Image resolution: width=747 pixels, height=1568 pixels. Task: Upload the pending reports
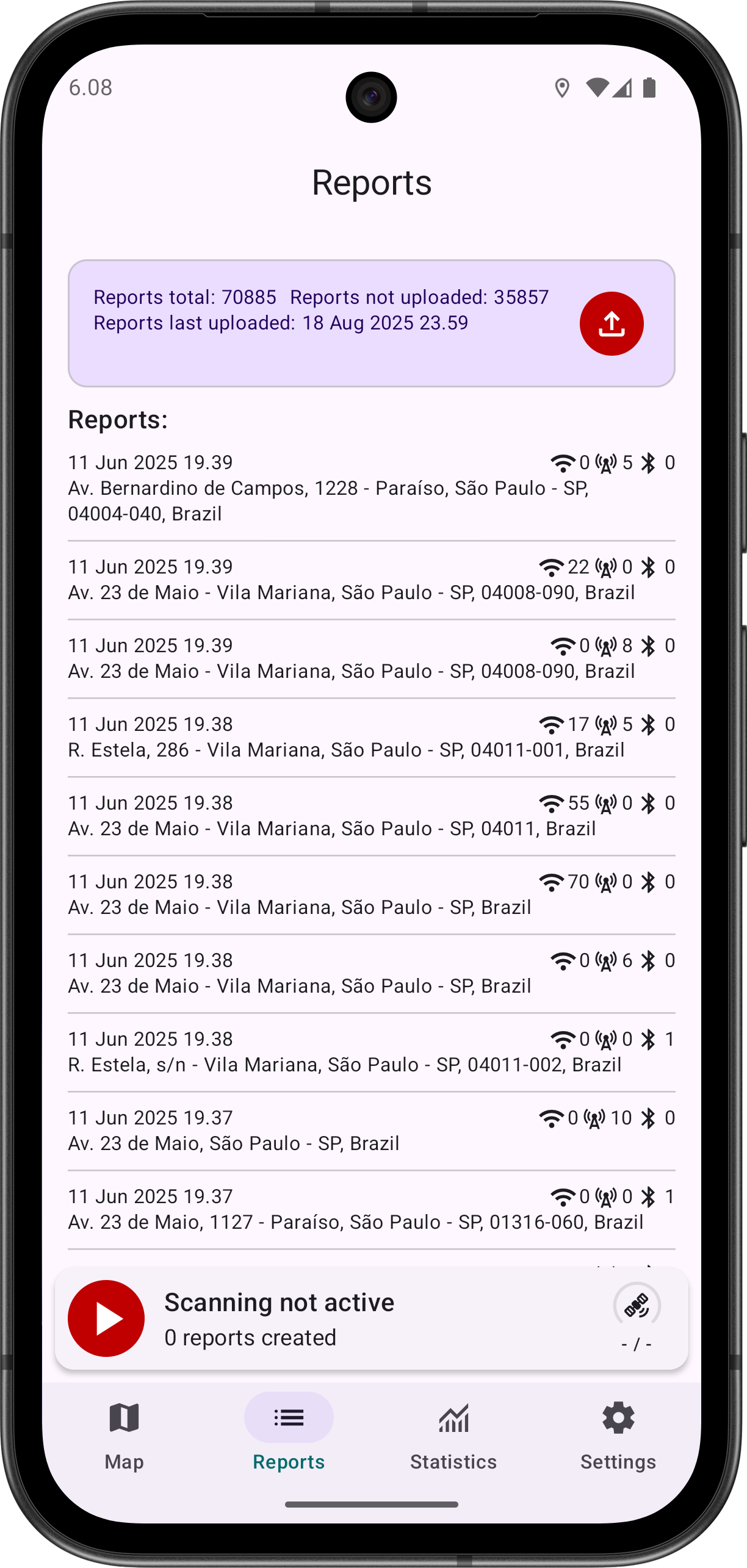coord(611,323)
